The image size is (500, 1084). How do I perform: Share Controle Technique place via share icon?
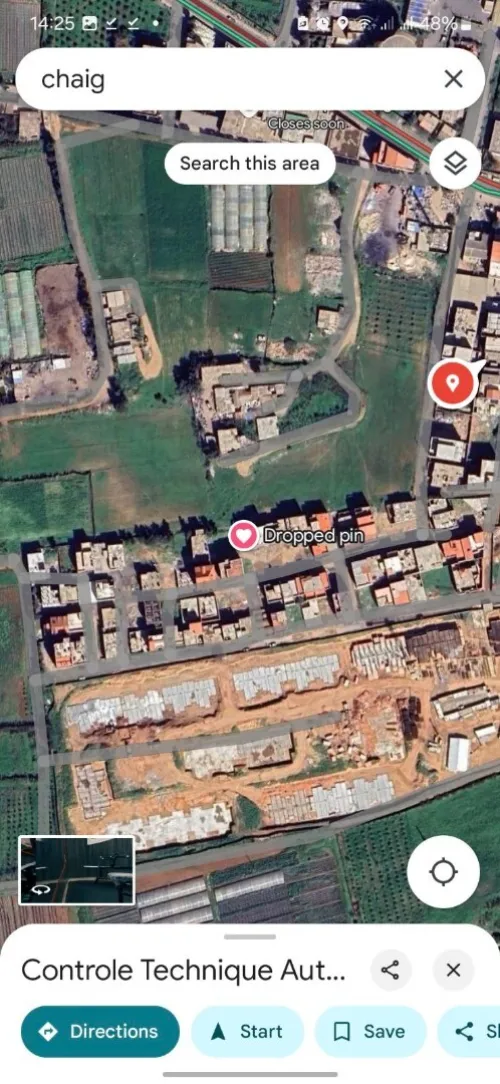[x=391, y=970]
